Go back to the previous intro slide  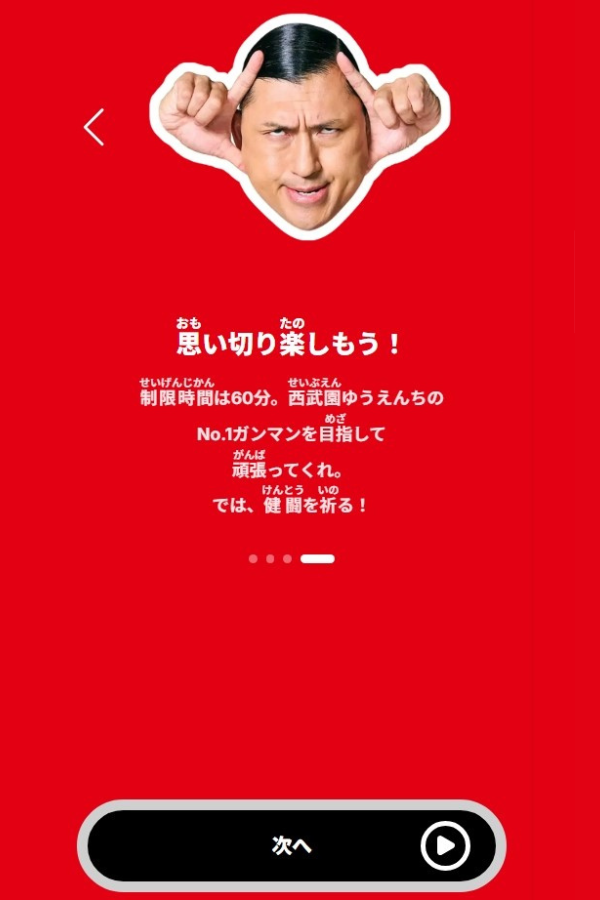tap(94, 127)
